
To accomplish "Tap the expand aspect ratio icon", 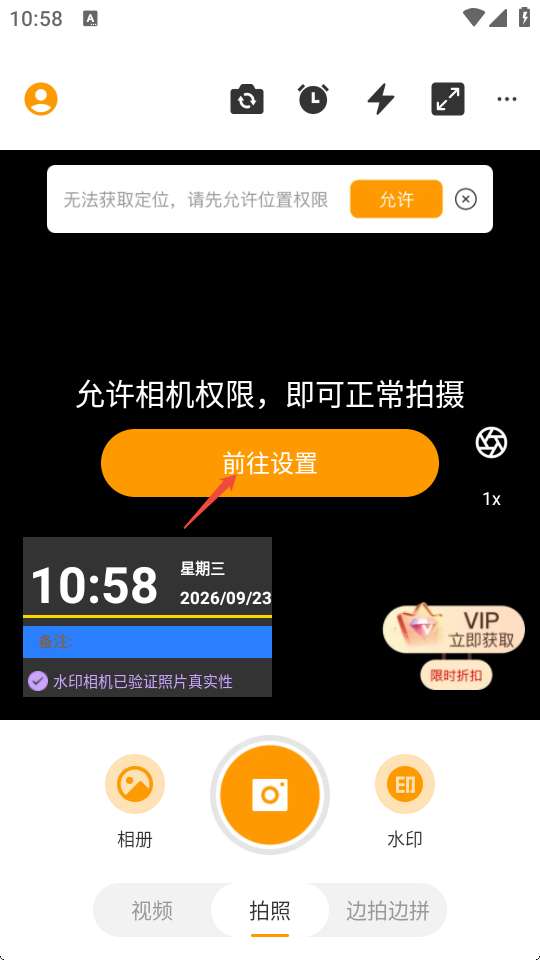I will click(448, 99).
